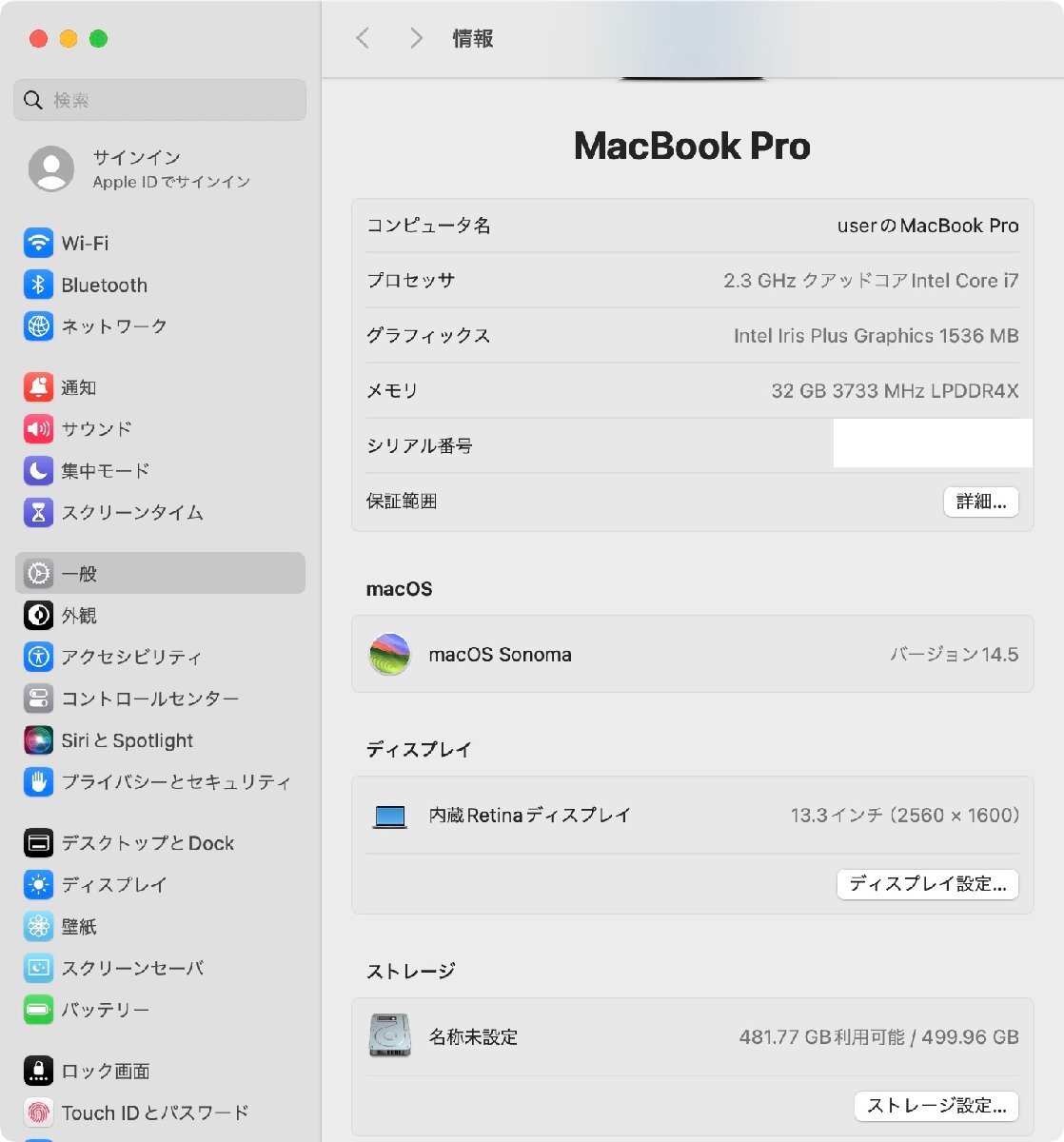Click the back arrow in the toolbar
This screenshot has width=1064, height=1142.
[x=363, y=38]
